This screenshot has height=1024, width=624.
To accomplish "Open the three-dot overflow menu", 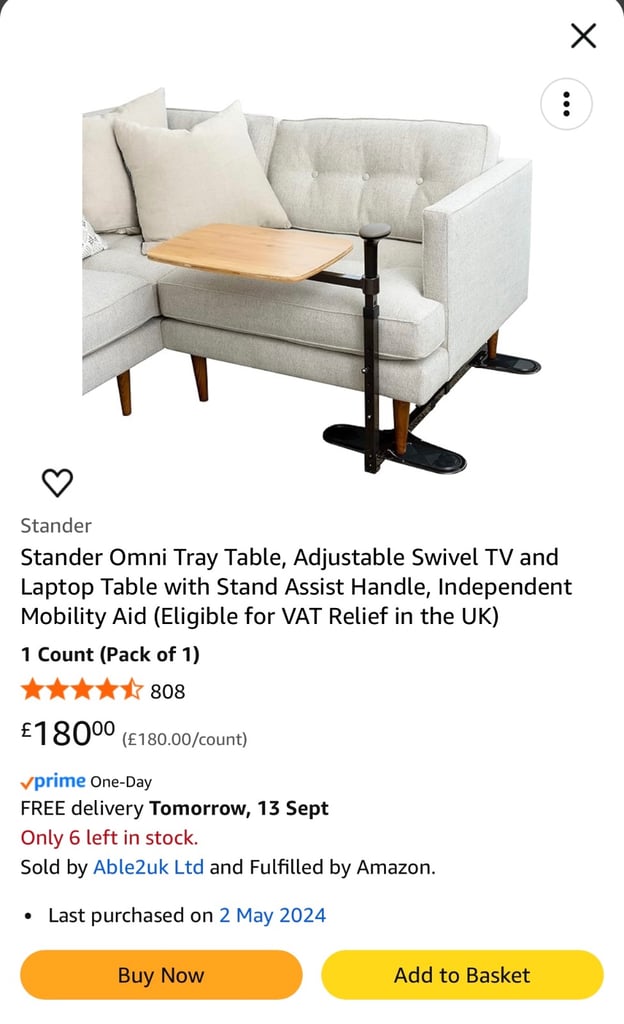I will (x=566, y=104).
